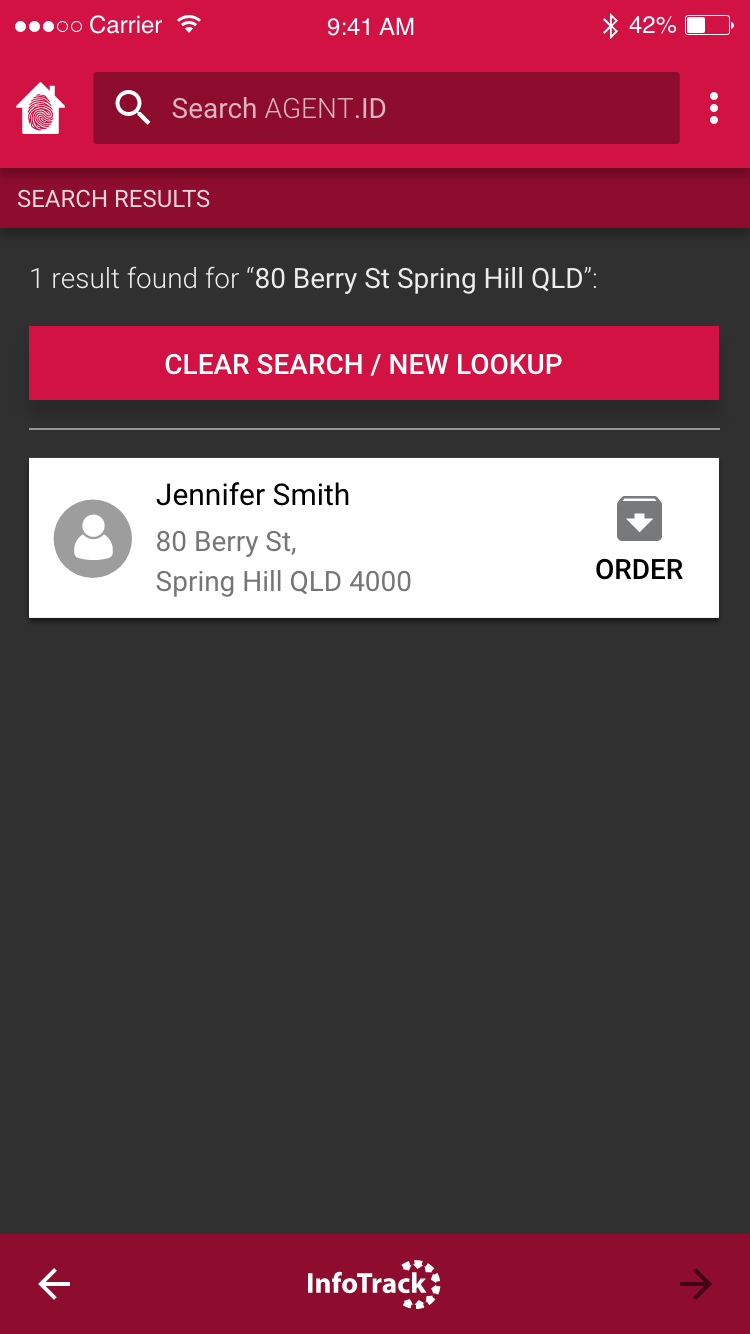The height and width of the screenshot is (1334, 750).
Task: Go forward with the bottom right arrow
Action: [695, 1283]
